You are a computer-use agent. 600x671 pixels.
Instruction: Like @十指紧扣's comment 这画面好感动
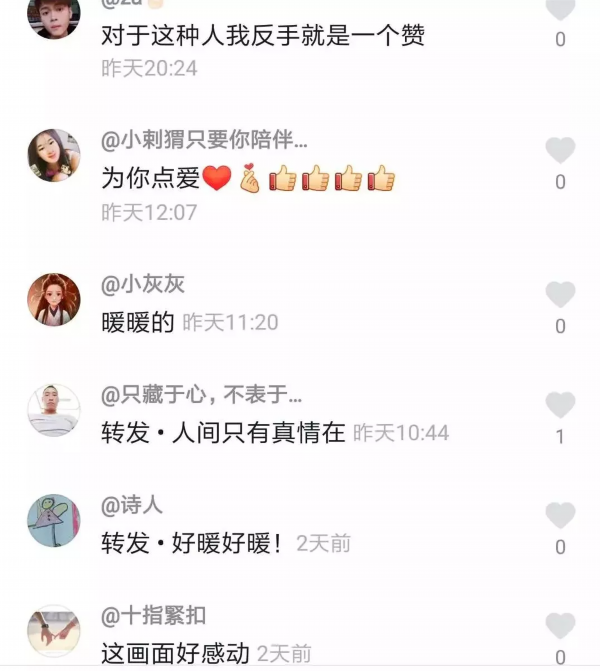560,626
